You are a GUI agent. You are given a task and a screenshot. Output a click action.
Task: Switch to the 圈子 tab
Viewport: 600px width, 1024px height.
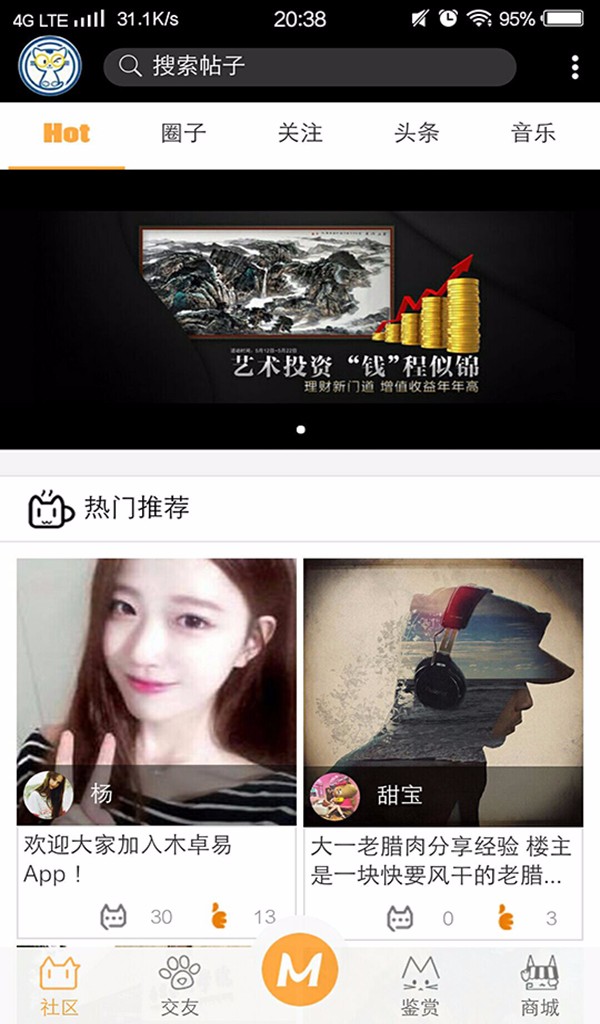click(x=183, y=134)
